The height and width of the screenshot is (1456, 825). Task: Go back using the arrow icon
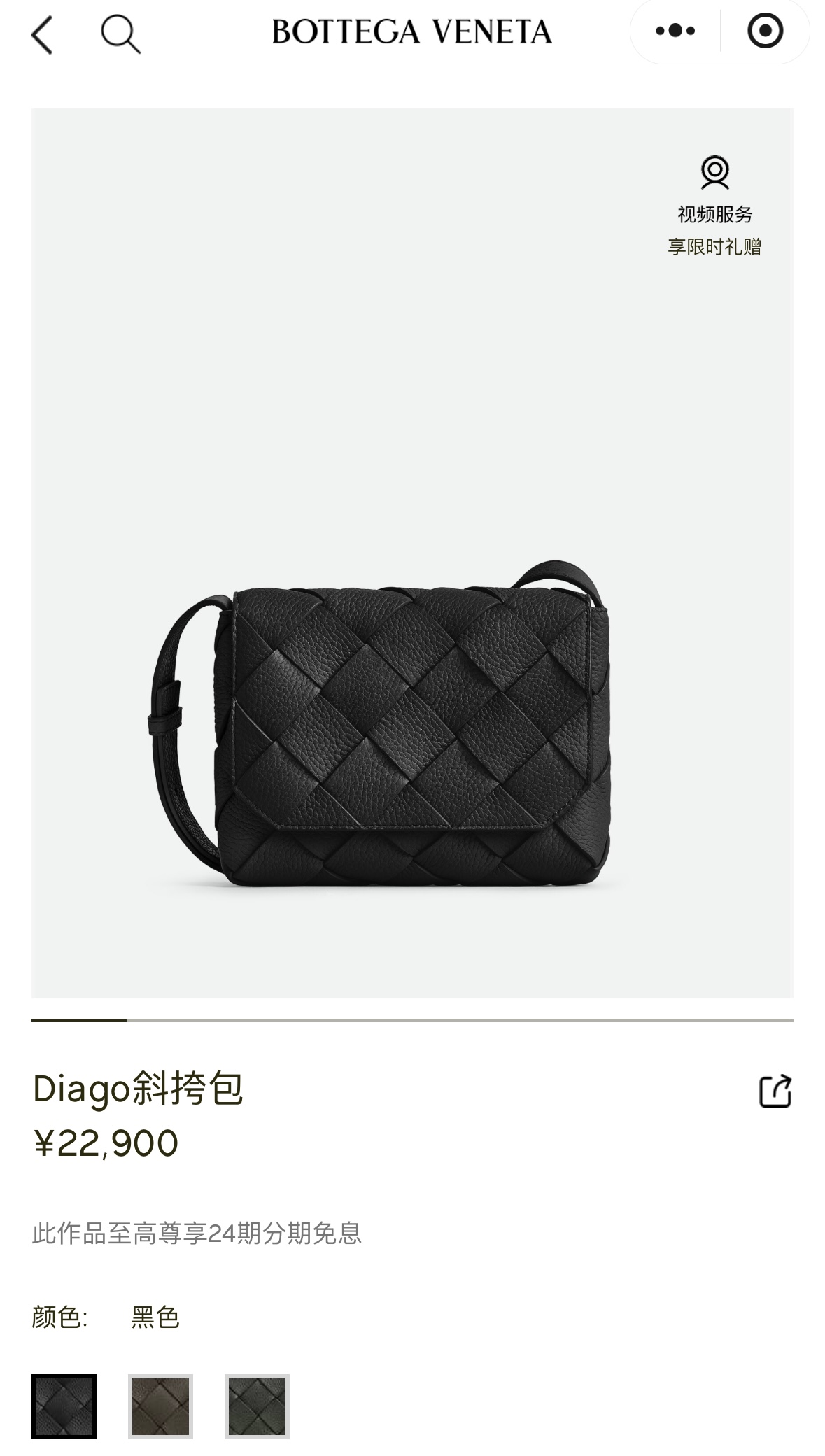point(43,34)
